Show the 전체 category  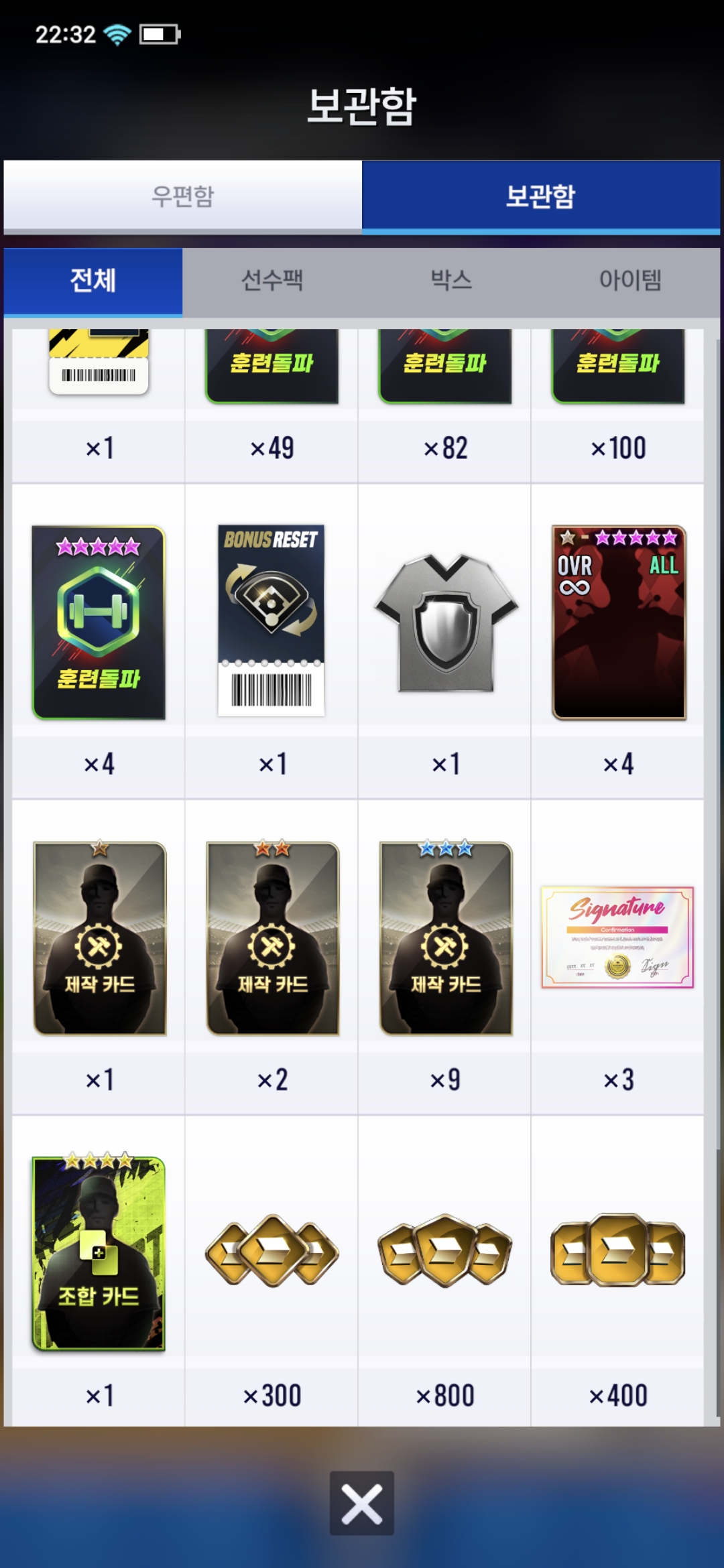(x=93, y=280)
